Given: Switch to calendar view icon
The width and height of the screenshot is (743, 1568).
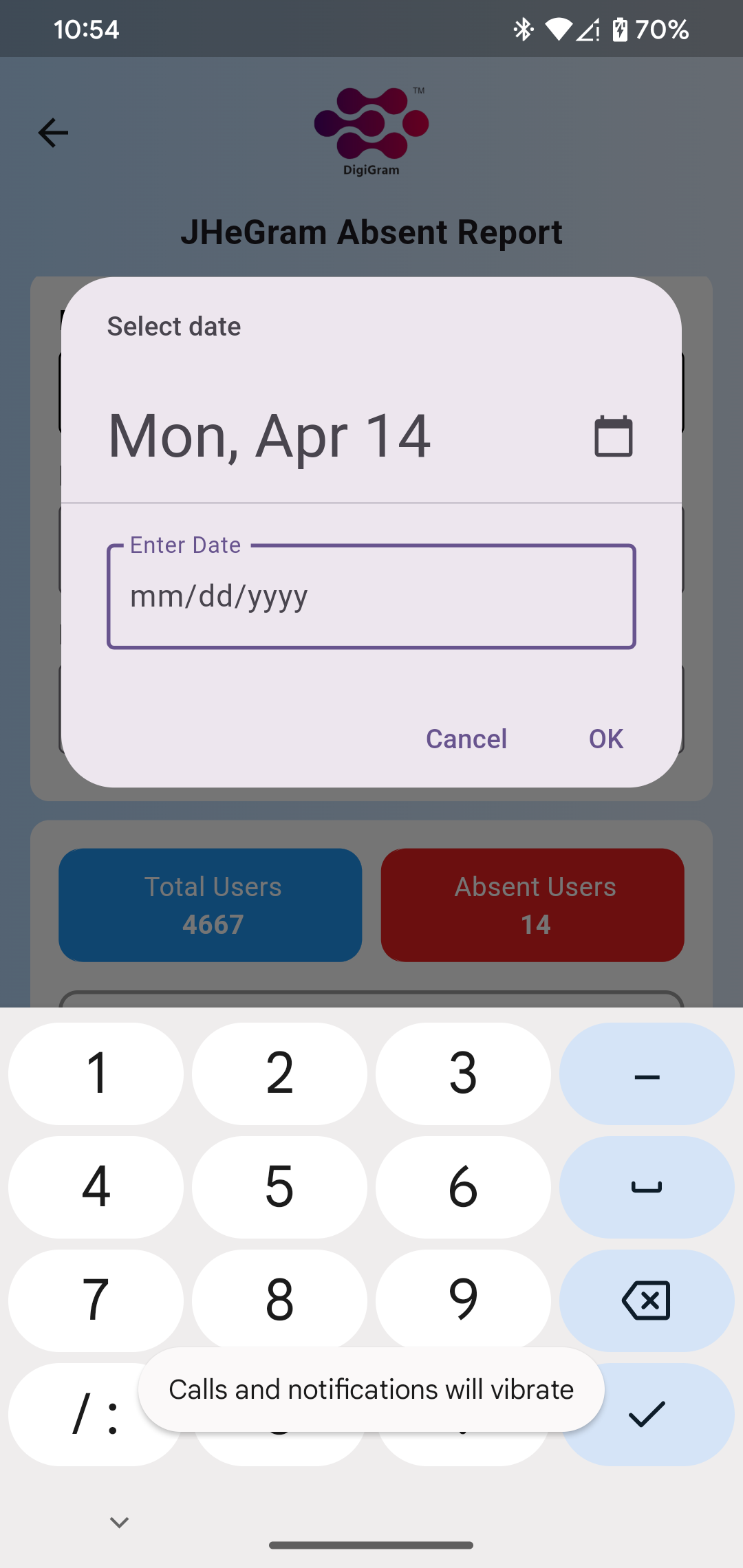Looking at the screenshot, I should tap(613, 436).
